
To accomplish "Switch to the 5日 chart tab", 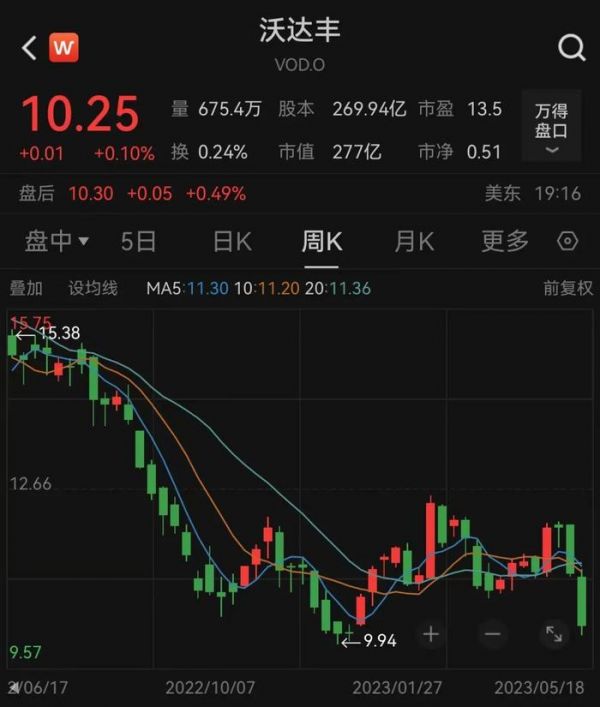I will [x=138, y=241].
